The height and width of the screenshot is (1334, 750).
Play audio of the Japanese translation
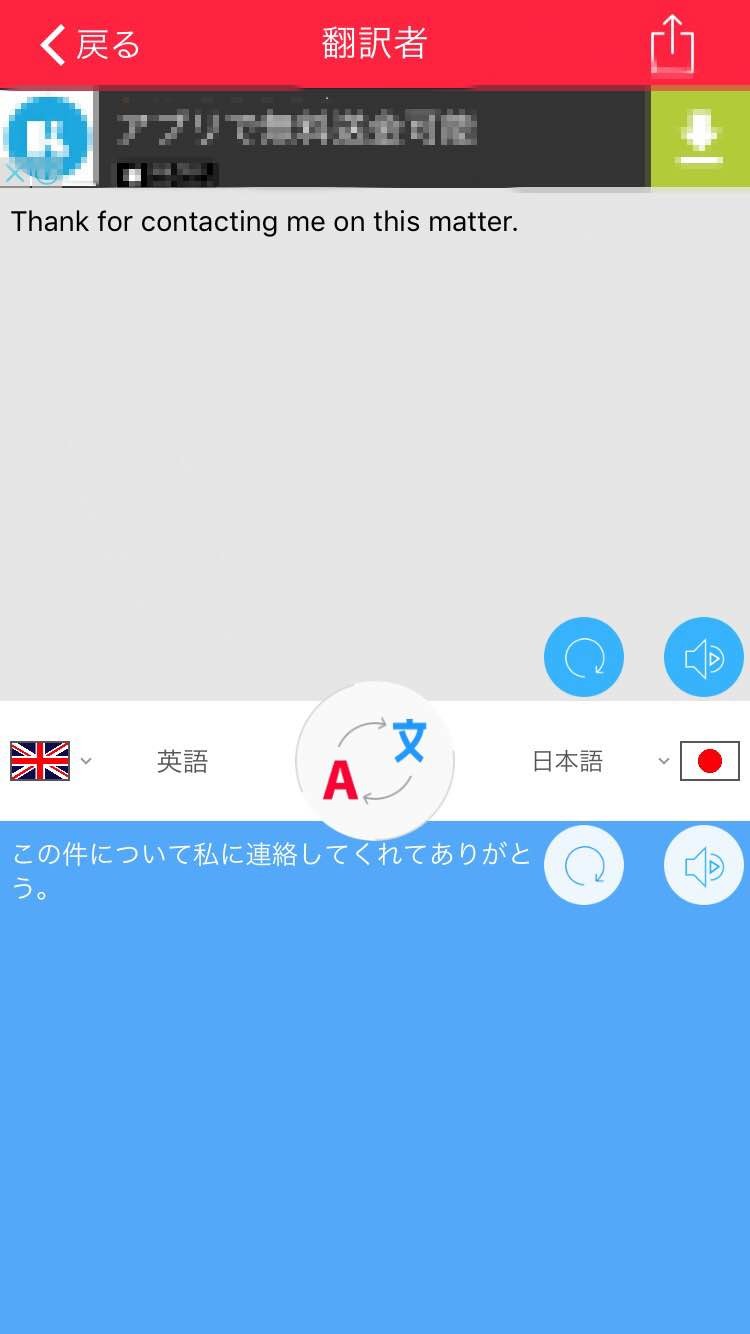(704, 865)
